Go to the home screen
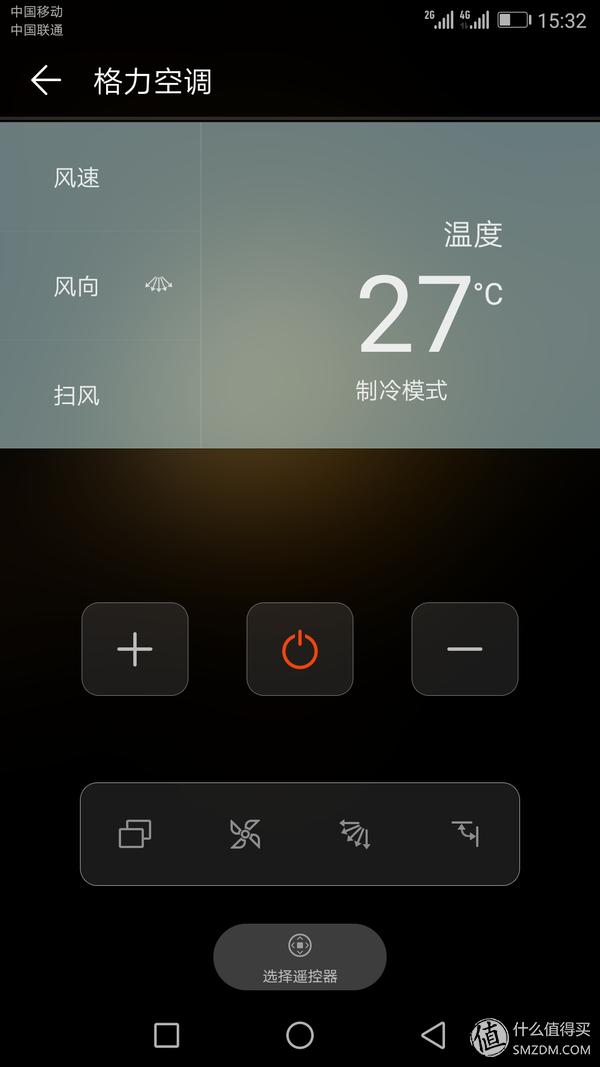 click(300, 1035)
